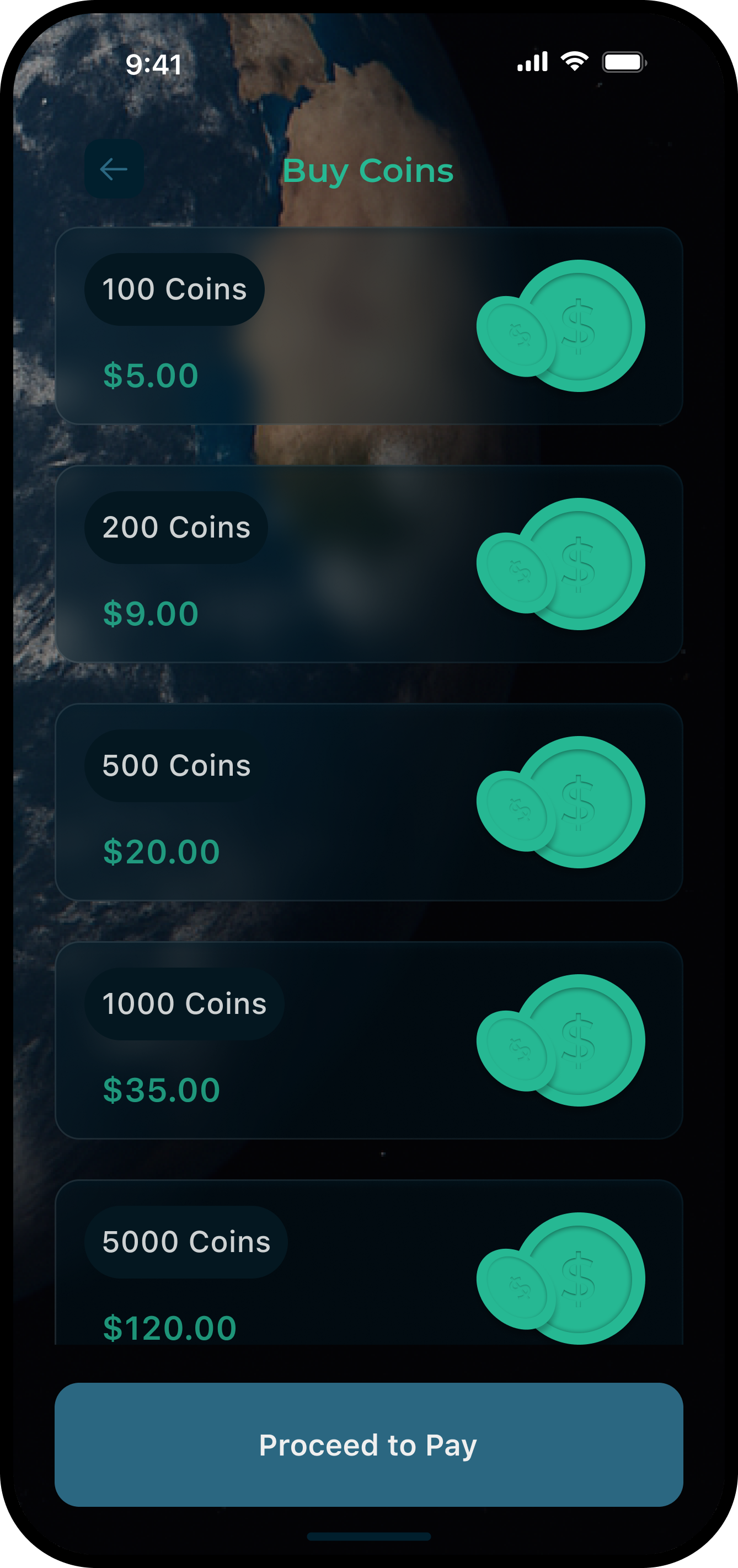Tap the $5.00 price label

[x=151, y=375]
